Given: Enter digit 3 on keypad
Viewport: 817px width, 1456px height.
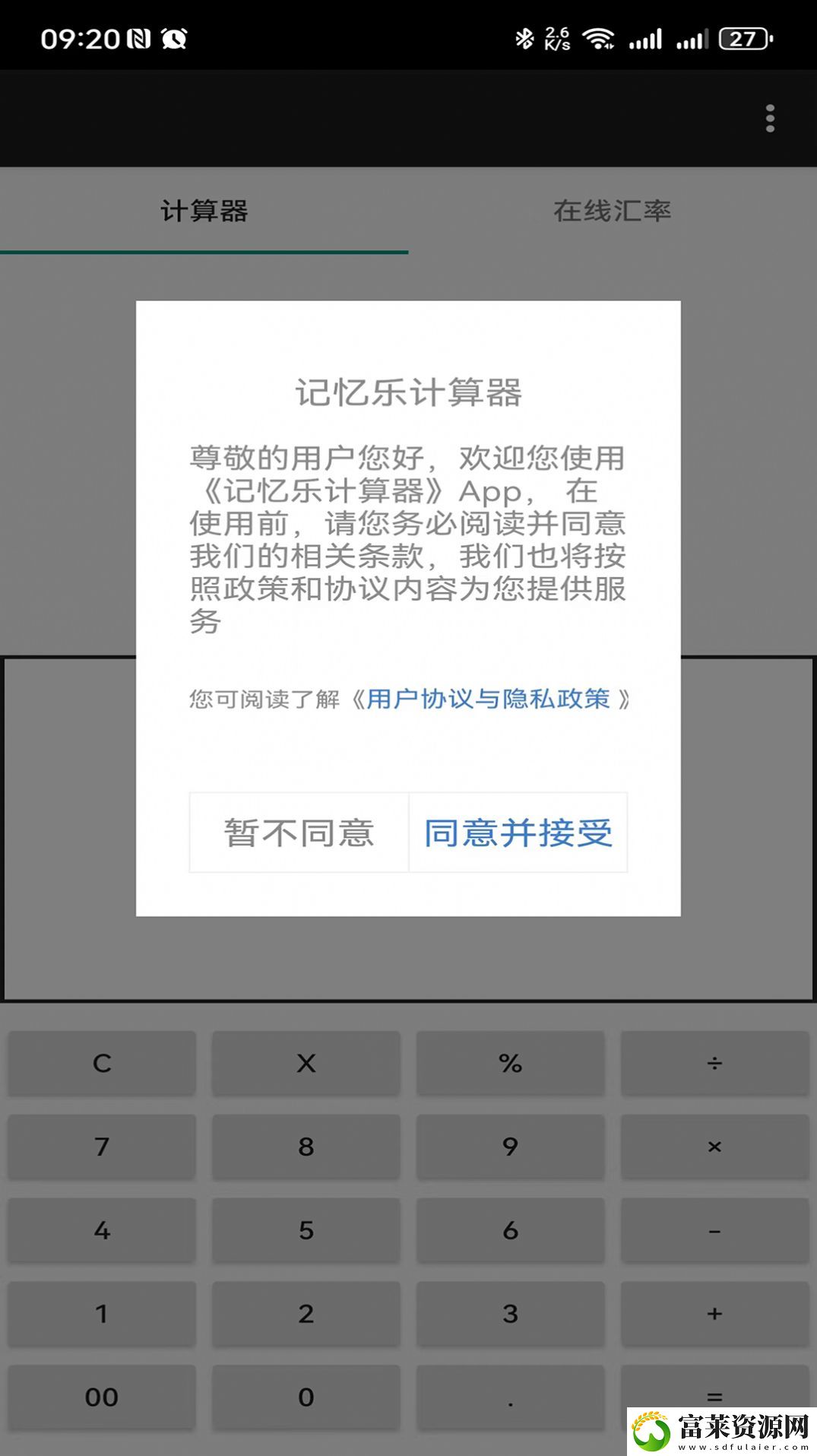Looking at the screenshot, I should 510,1314.
